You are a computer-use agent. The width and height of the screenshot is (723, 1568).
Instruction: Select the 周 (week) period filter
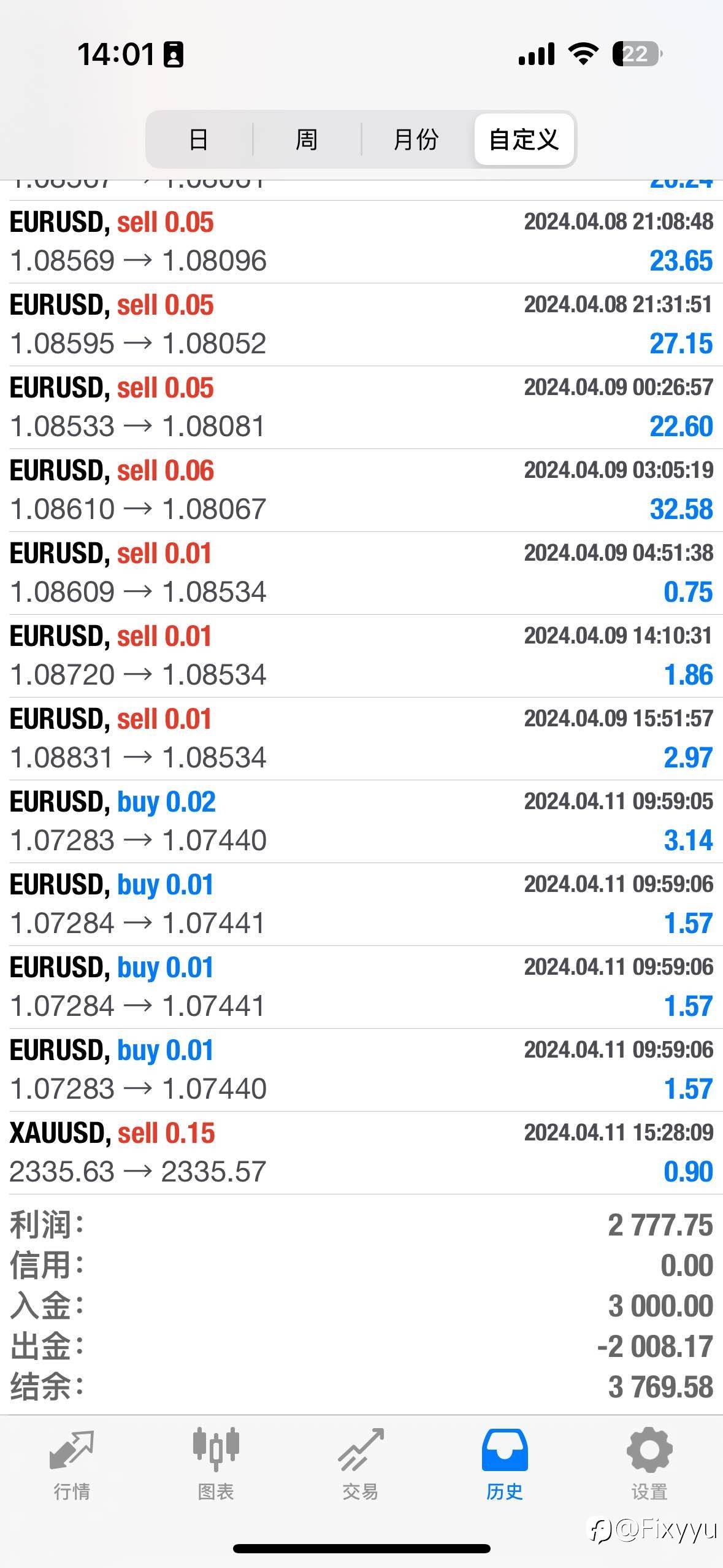307,140
